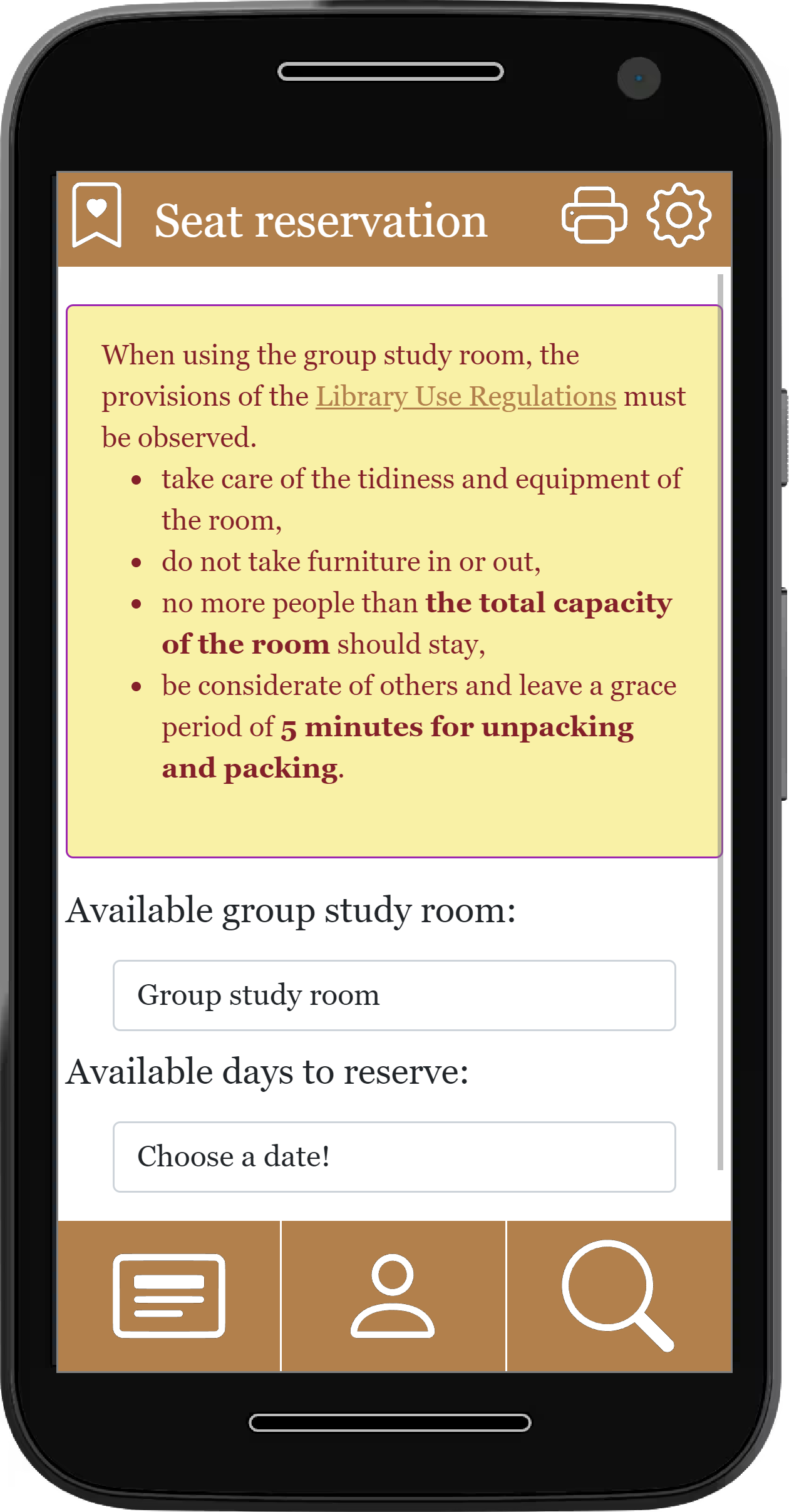789x1512 pixels.
Task: Open the Choose a date picker
Action: (x=394, y=1156)
